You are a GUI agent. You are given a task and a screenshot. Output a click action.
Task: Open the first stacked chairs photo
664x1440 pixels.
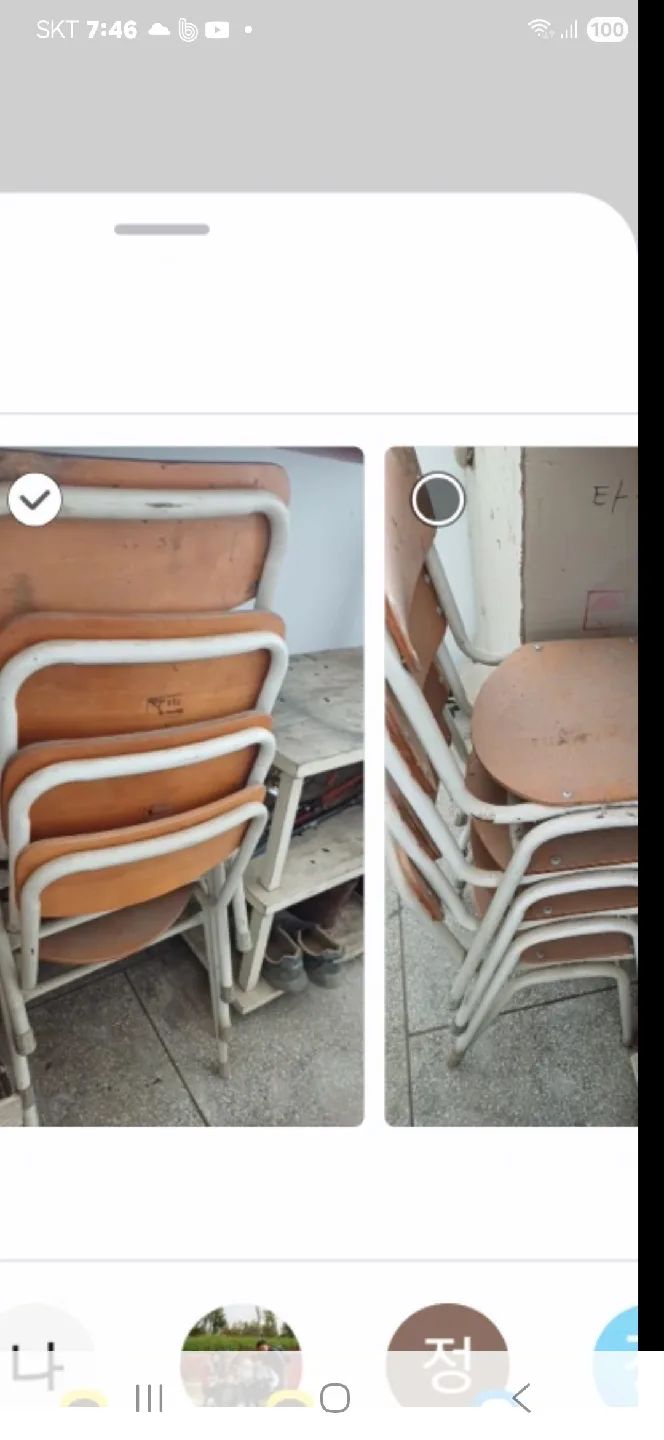(181, 786)
